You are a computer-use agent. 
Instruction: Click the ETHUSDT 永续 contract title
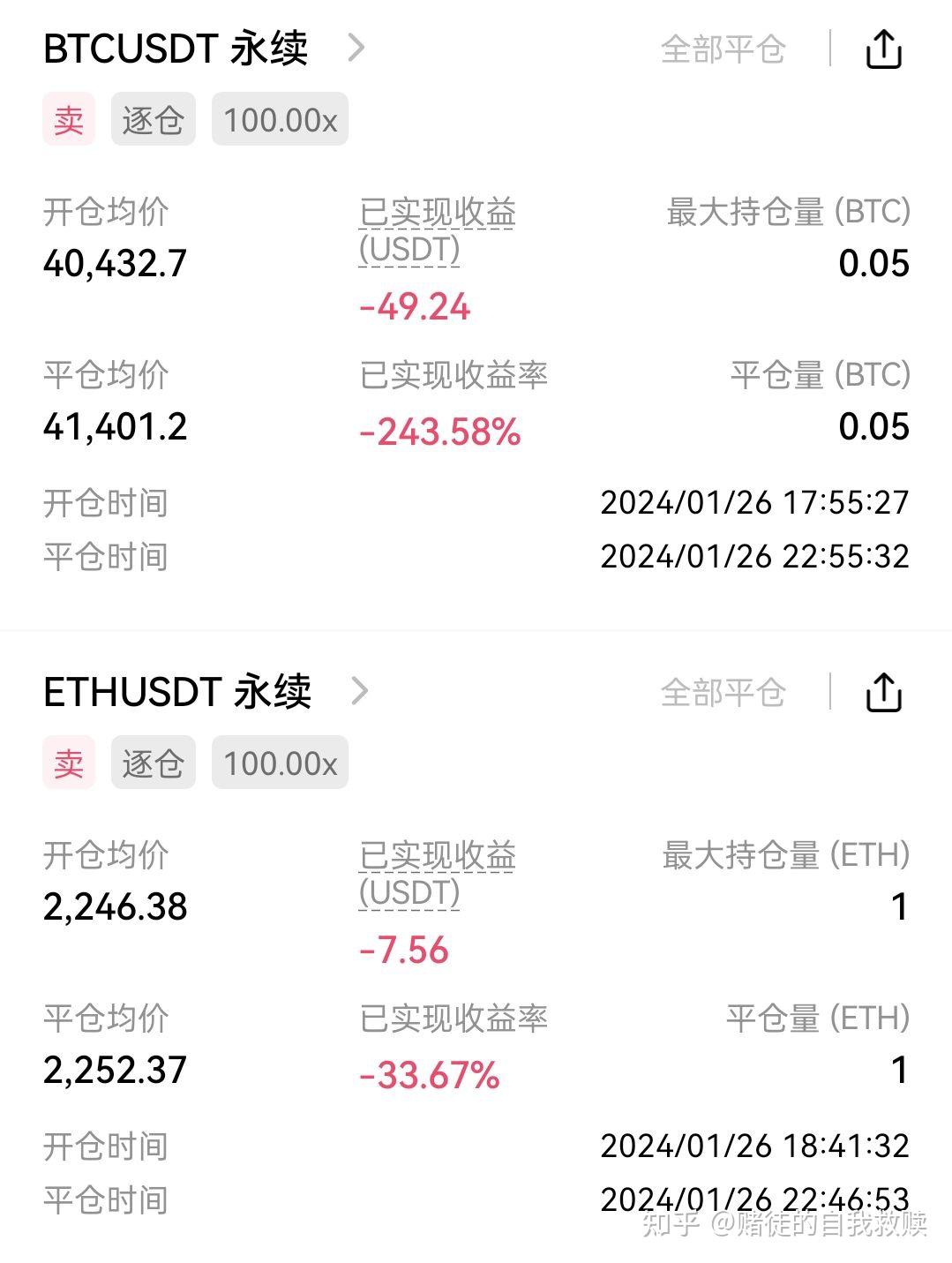[x=178, y=691]
